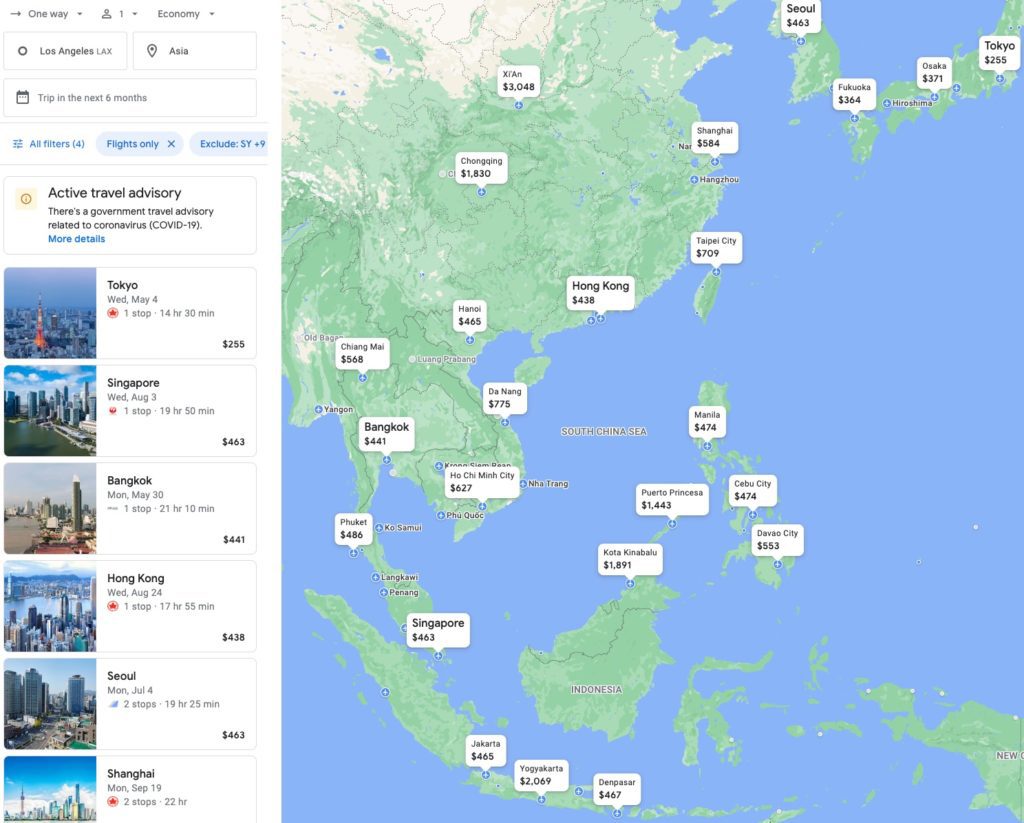Image resolution: width=1024 pixels, height=823 pixels.
Task: Open the One way trip type dropdown
Action: click(46, 14)
